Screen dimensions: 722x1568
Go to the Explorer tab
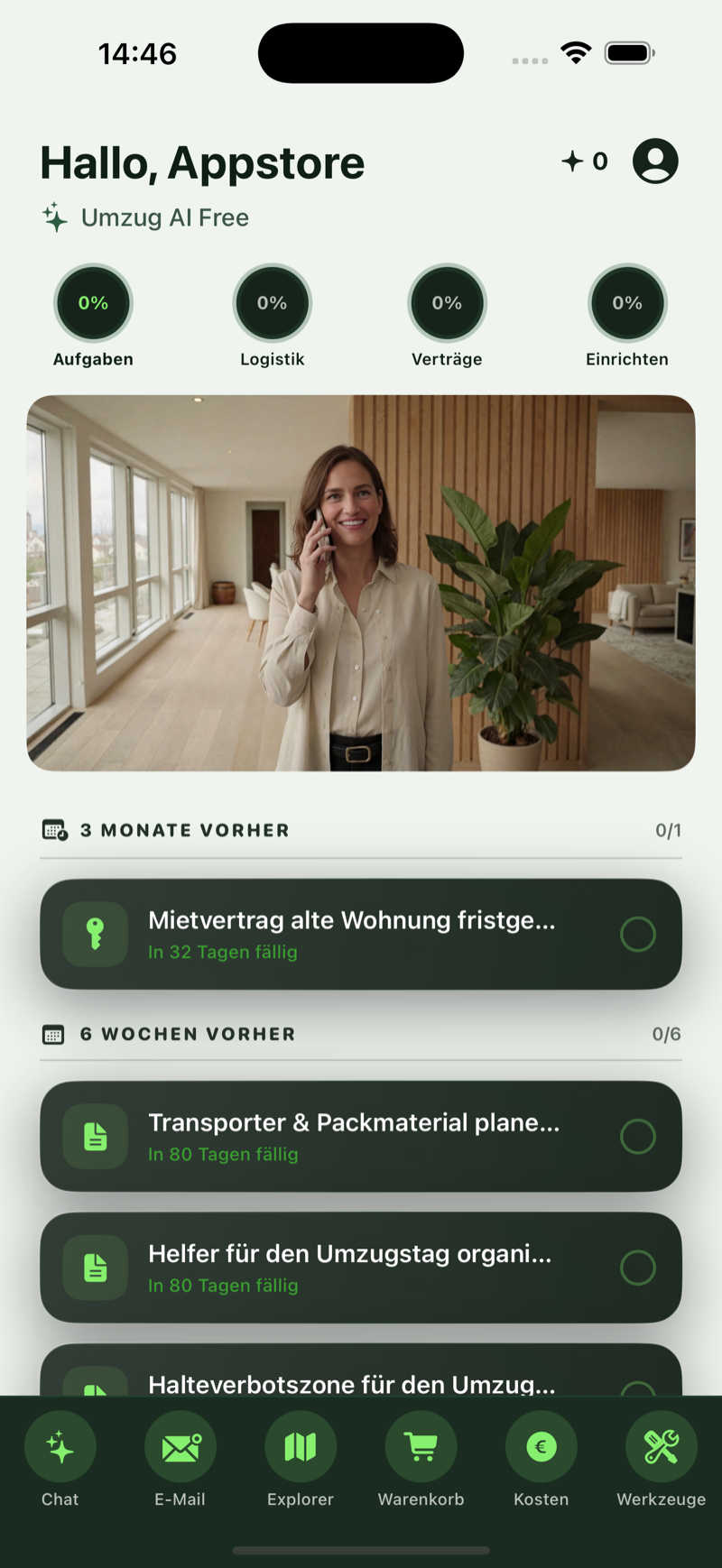point(301,1459)
